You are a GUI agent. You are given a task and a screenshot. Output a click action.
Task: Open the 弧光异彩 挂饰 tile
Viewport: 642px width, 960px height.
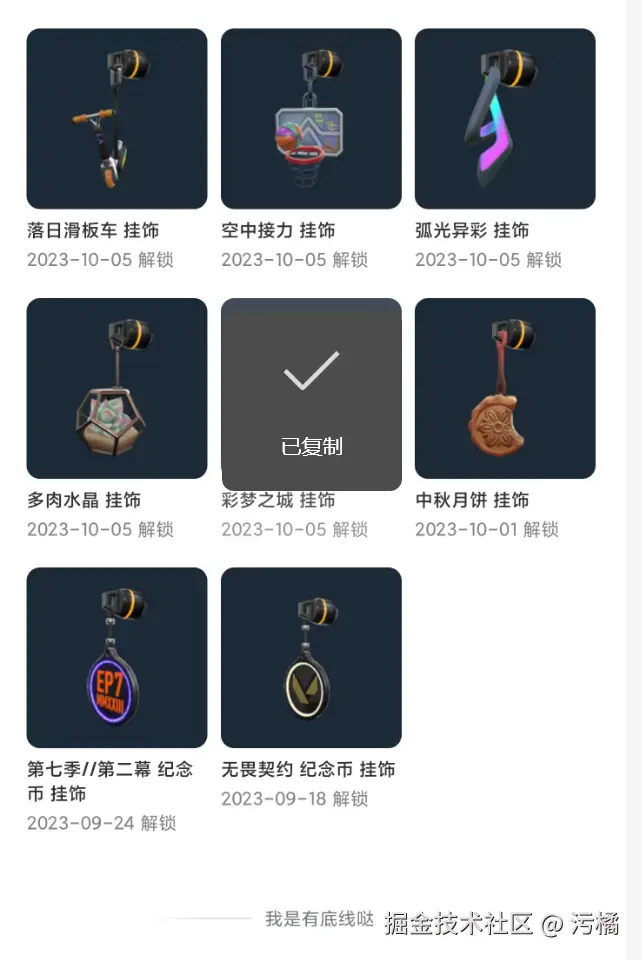[505, 118]
